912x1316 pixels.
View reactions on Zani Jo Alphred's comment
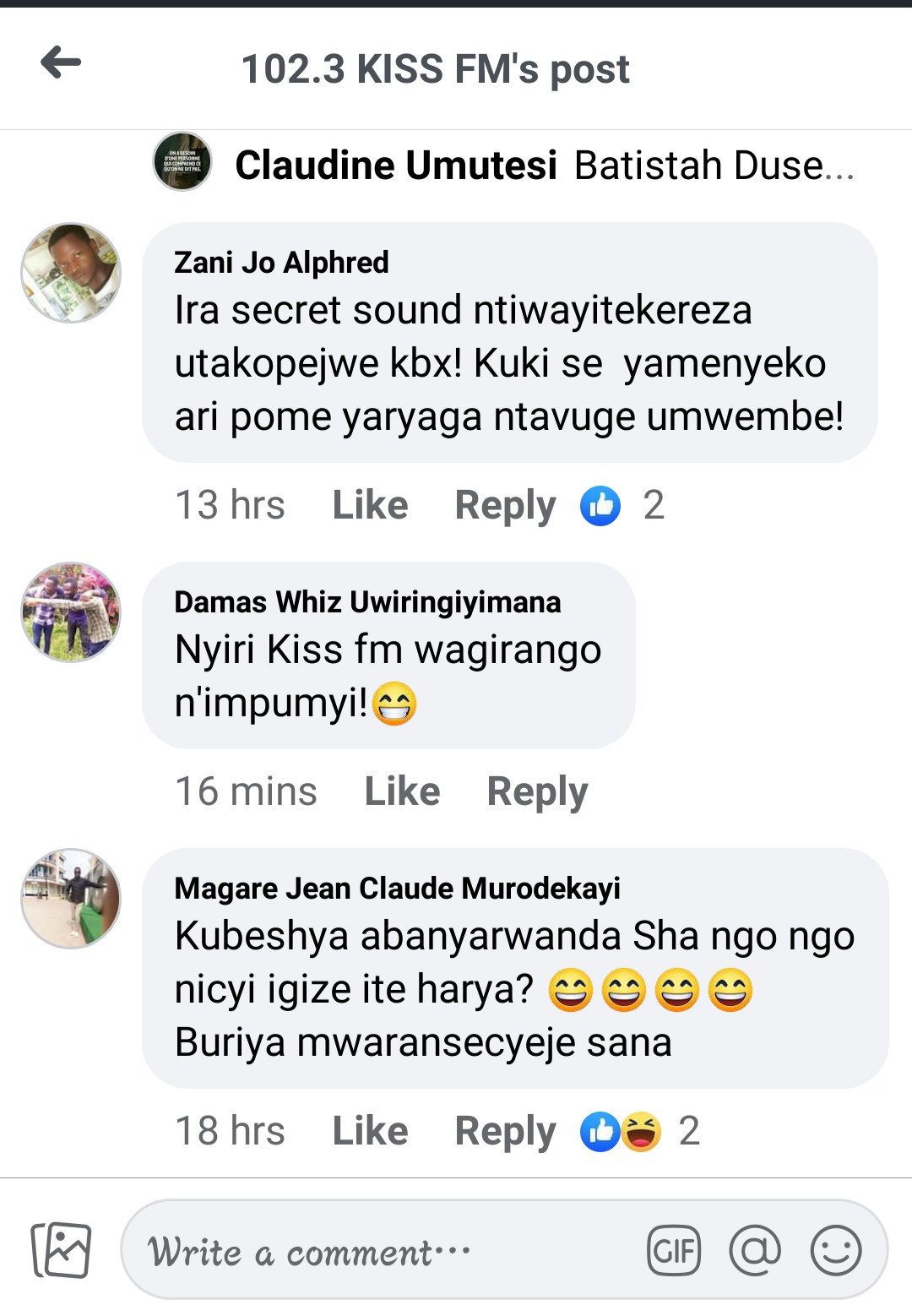[x=622, y=505]
